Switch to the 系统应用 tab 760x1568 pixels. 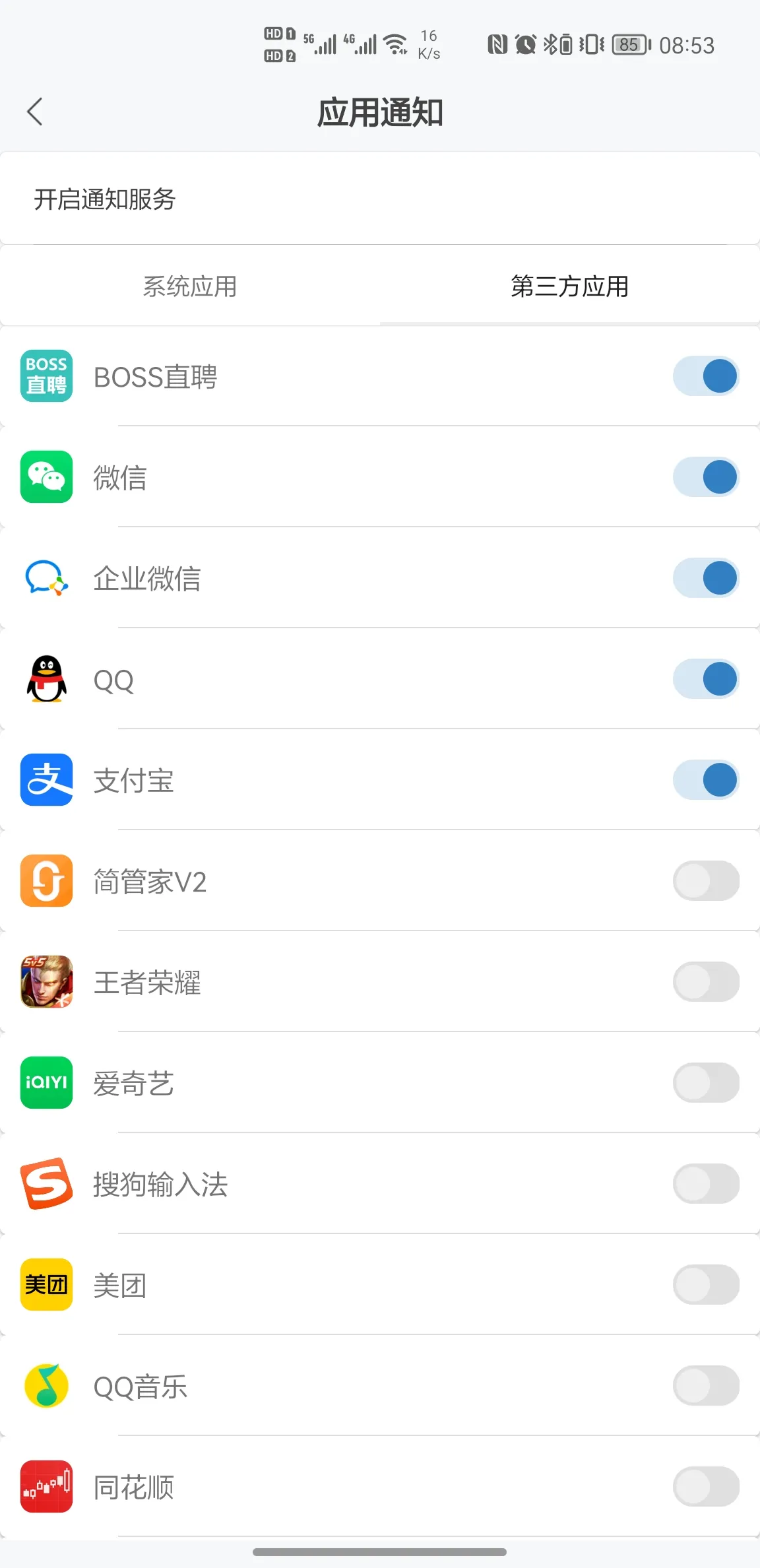(190, 286)
